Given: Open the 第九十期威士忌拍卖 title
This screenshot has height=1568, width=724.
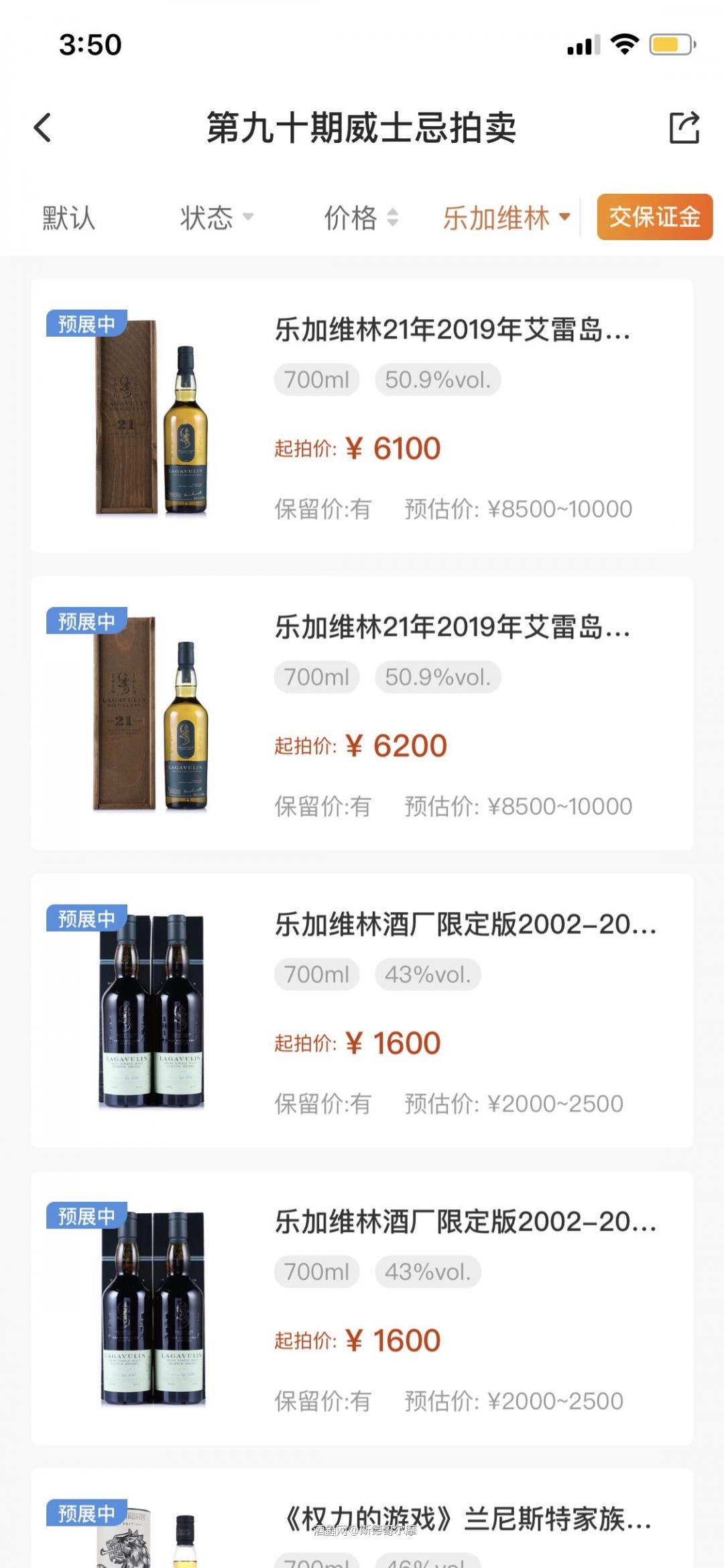Looking at the screenshot, I should (x=362, y=127).
